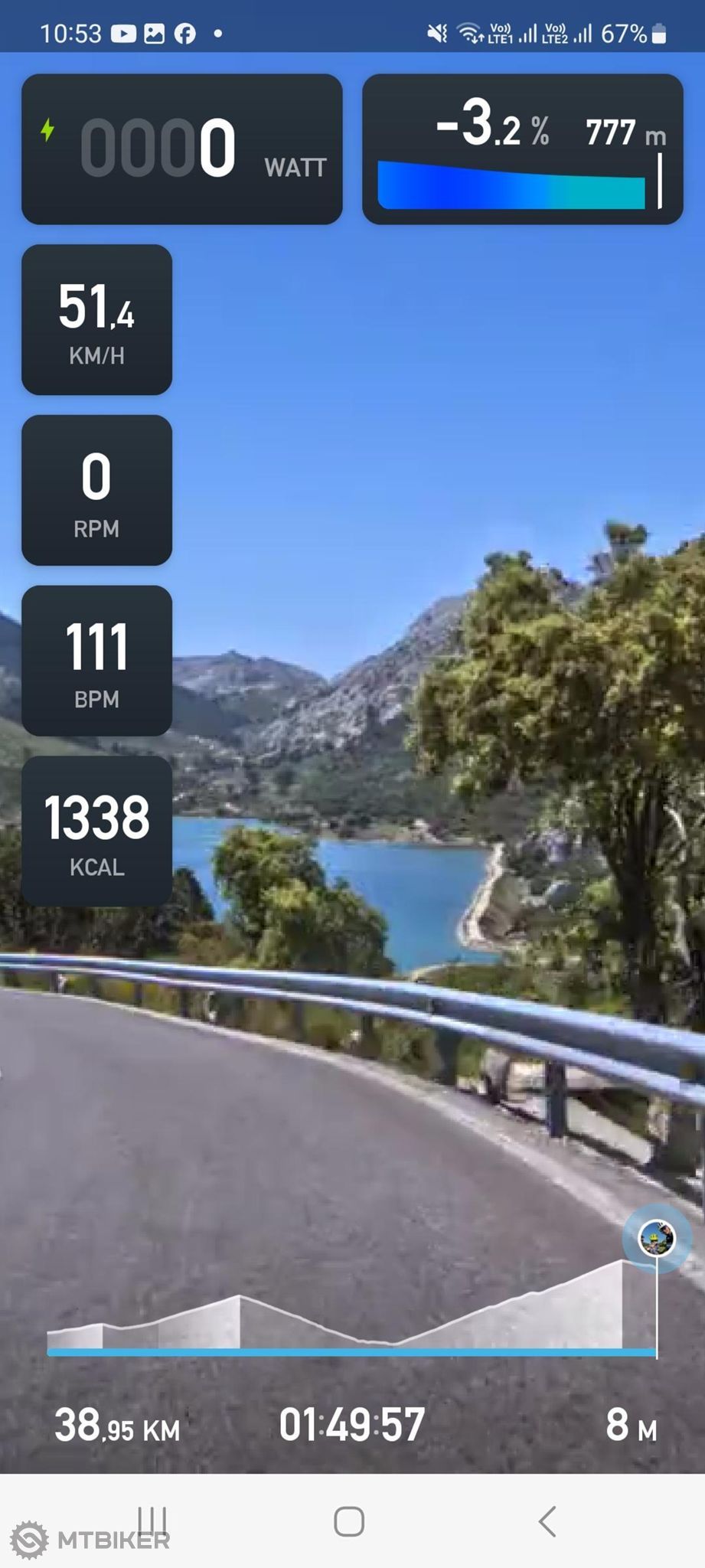Go back with the system back button
Viewport: 705px width, 1568px height.
pyautogui.click(x=547, y=1521)
